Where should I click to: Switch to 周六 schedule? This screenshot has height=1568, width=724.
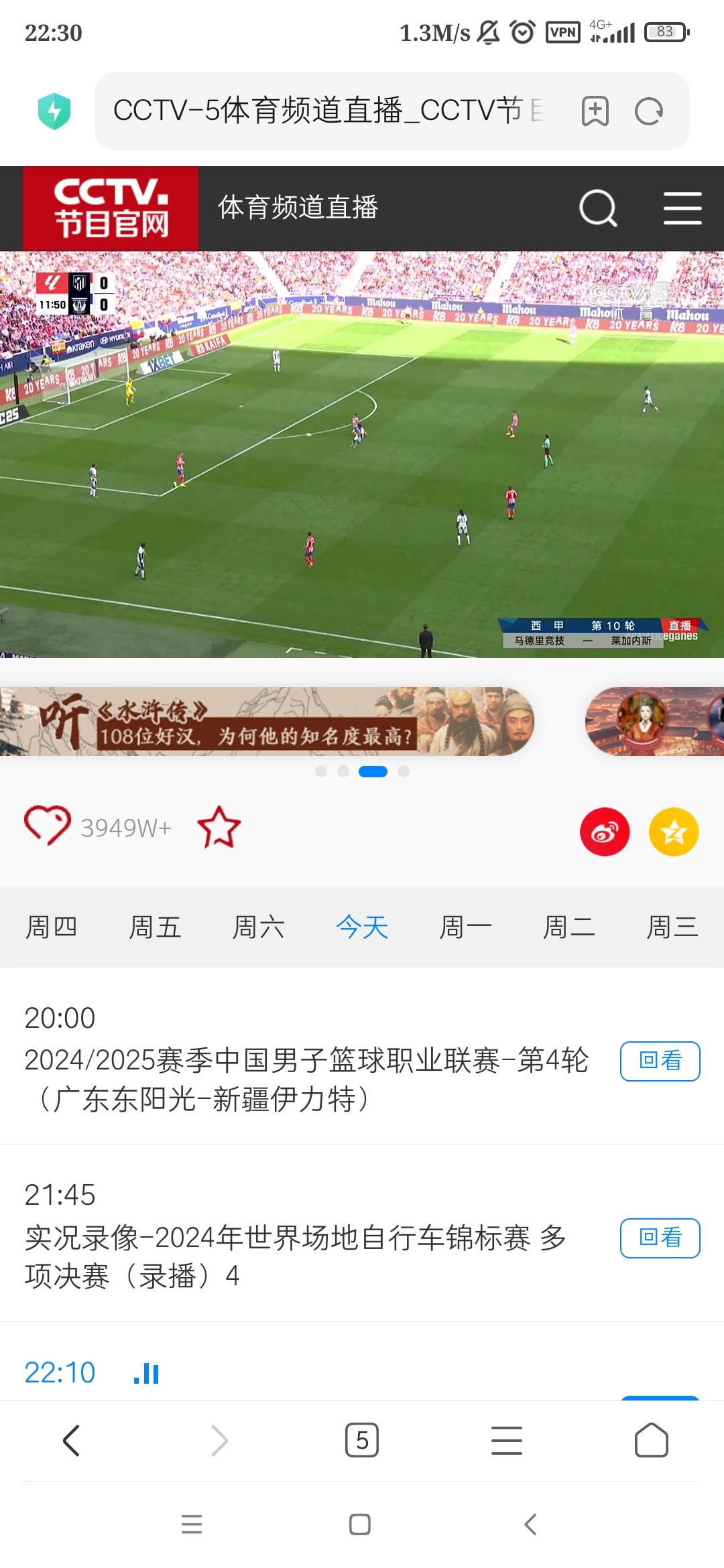coord(259,927)
